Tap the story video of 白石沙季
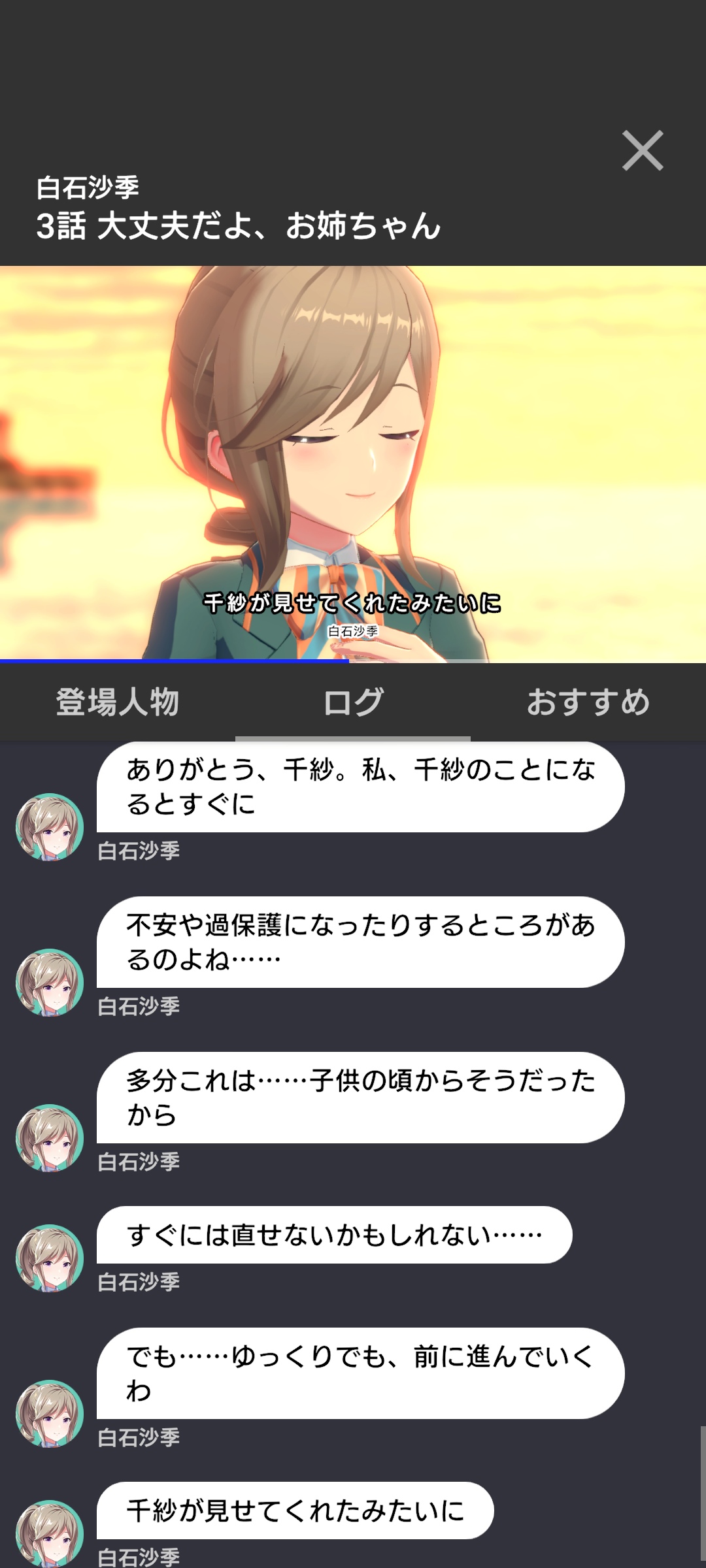This screenshot has width=706, height=1568. click(353, 464)
